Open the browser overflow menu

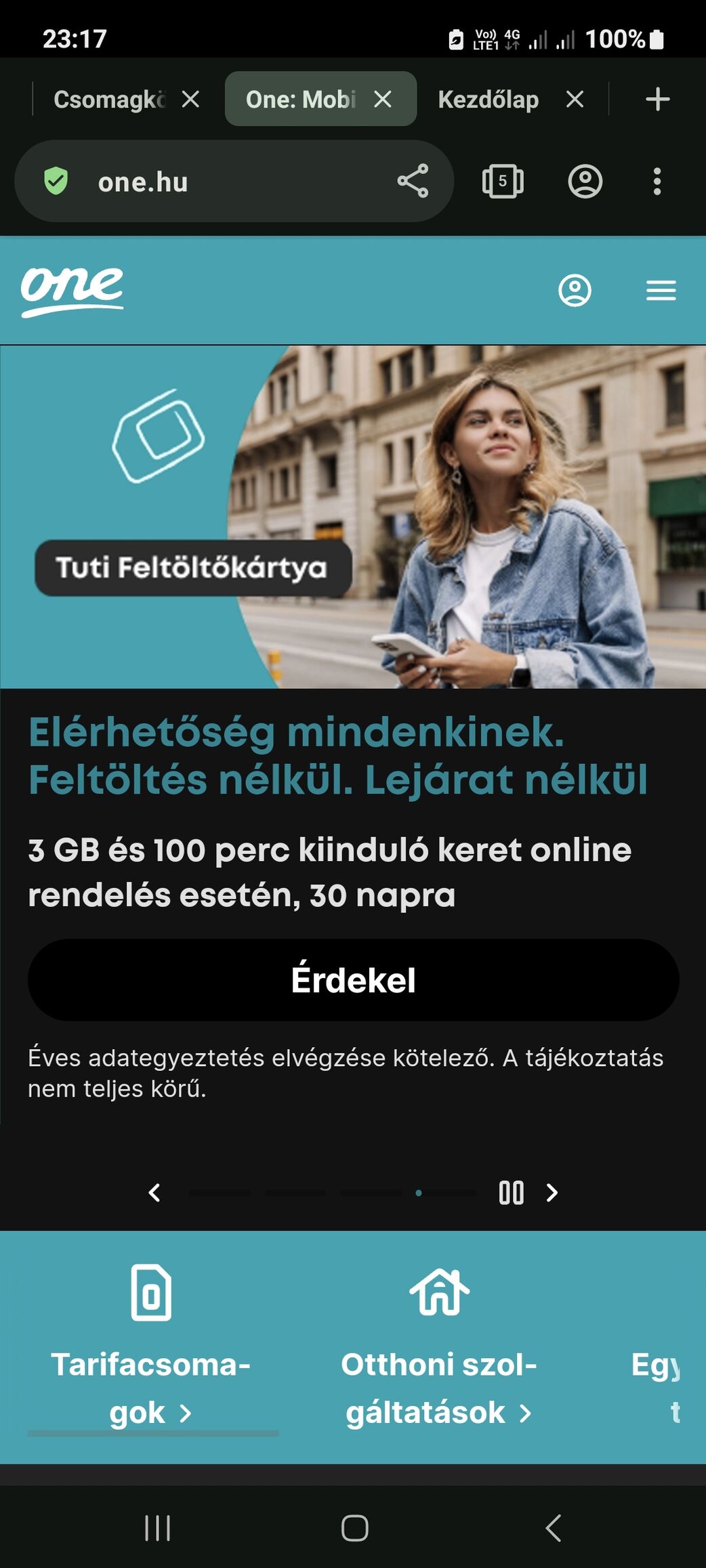[657, 182]
